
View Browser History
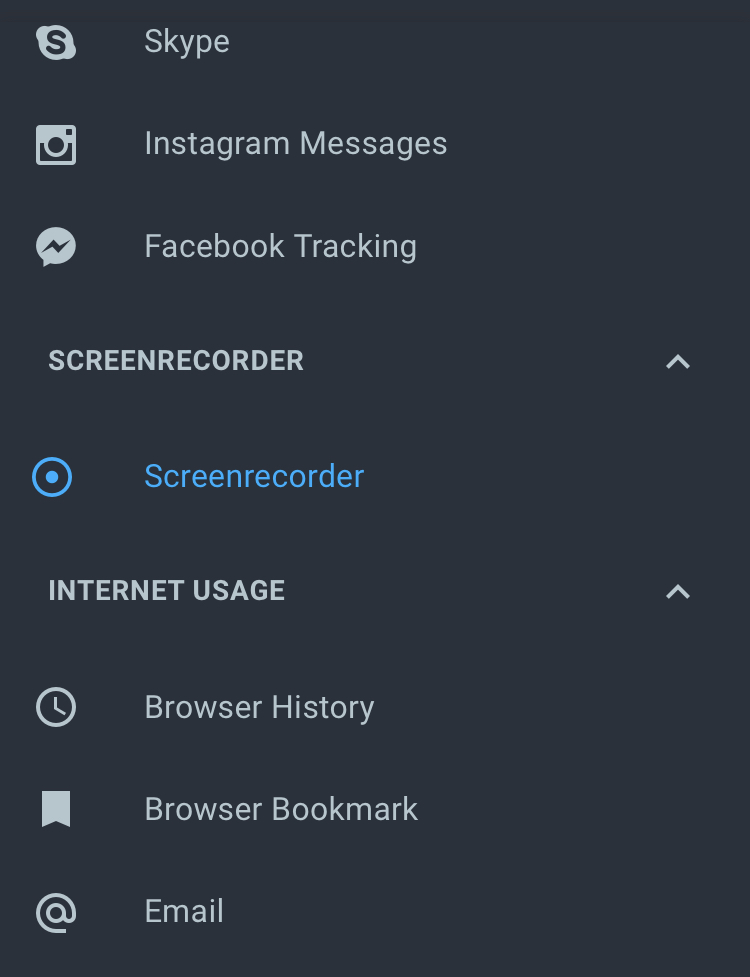coord(259,708)
